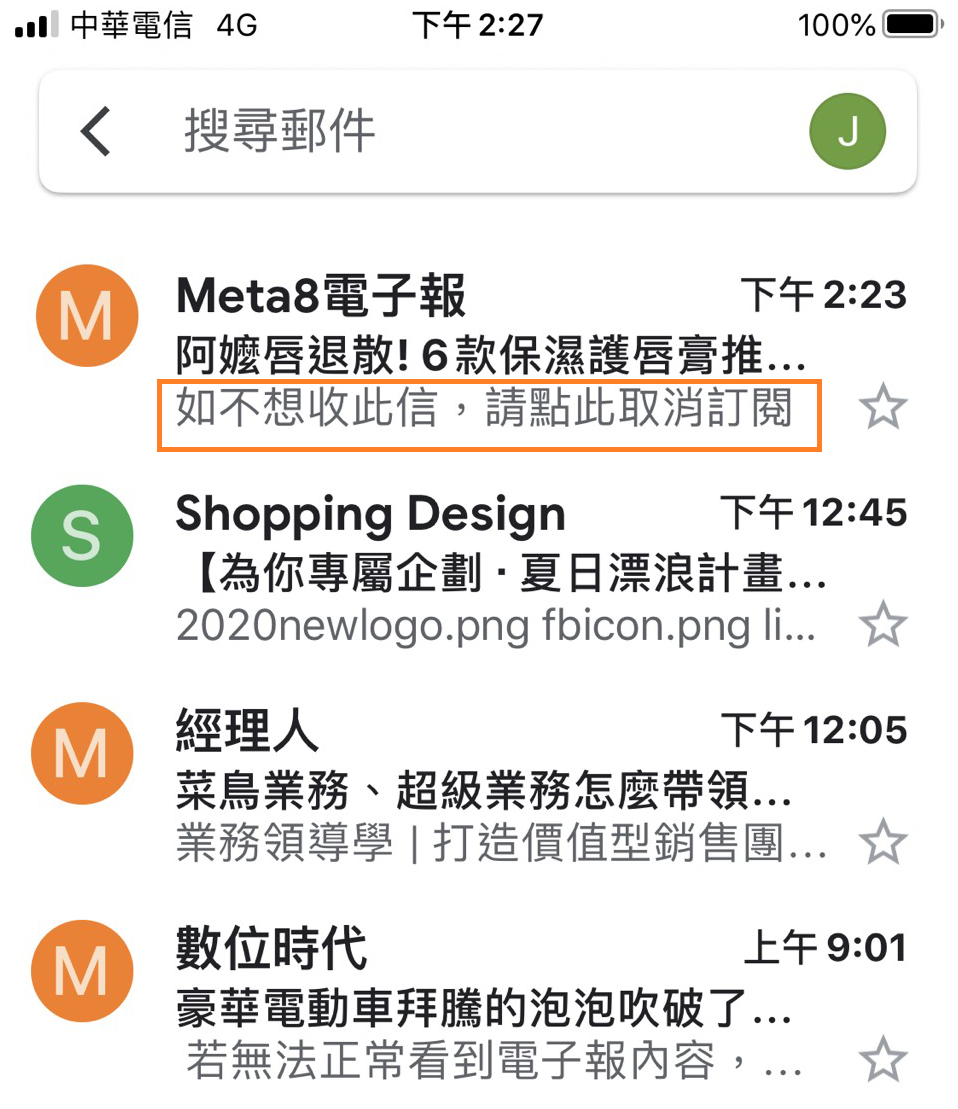Star the Meta8電子報 email

884,409
